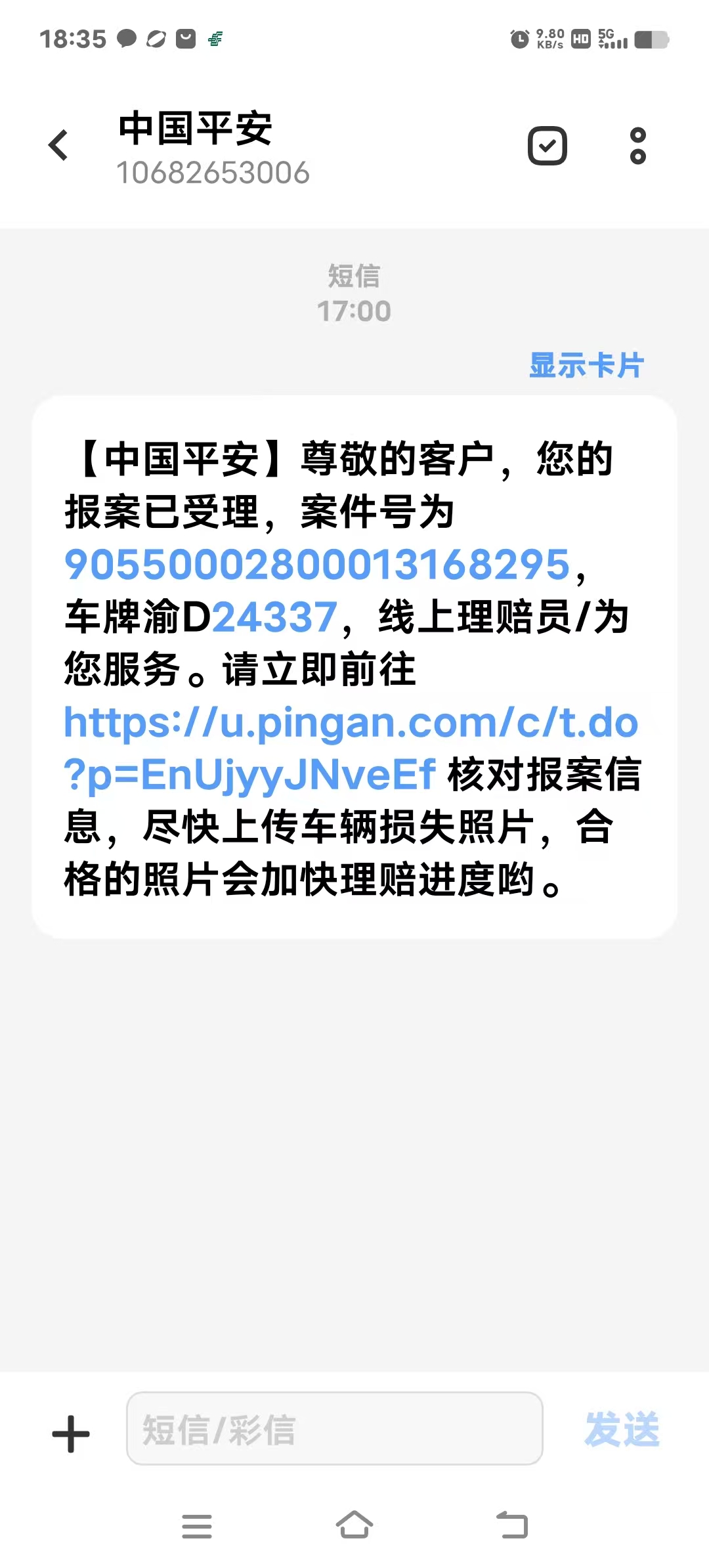
Task: Tap case number 90550002800013168295
Action: tap(317, 565)
